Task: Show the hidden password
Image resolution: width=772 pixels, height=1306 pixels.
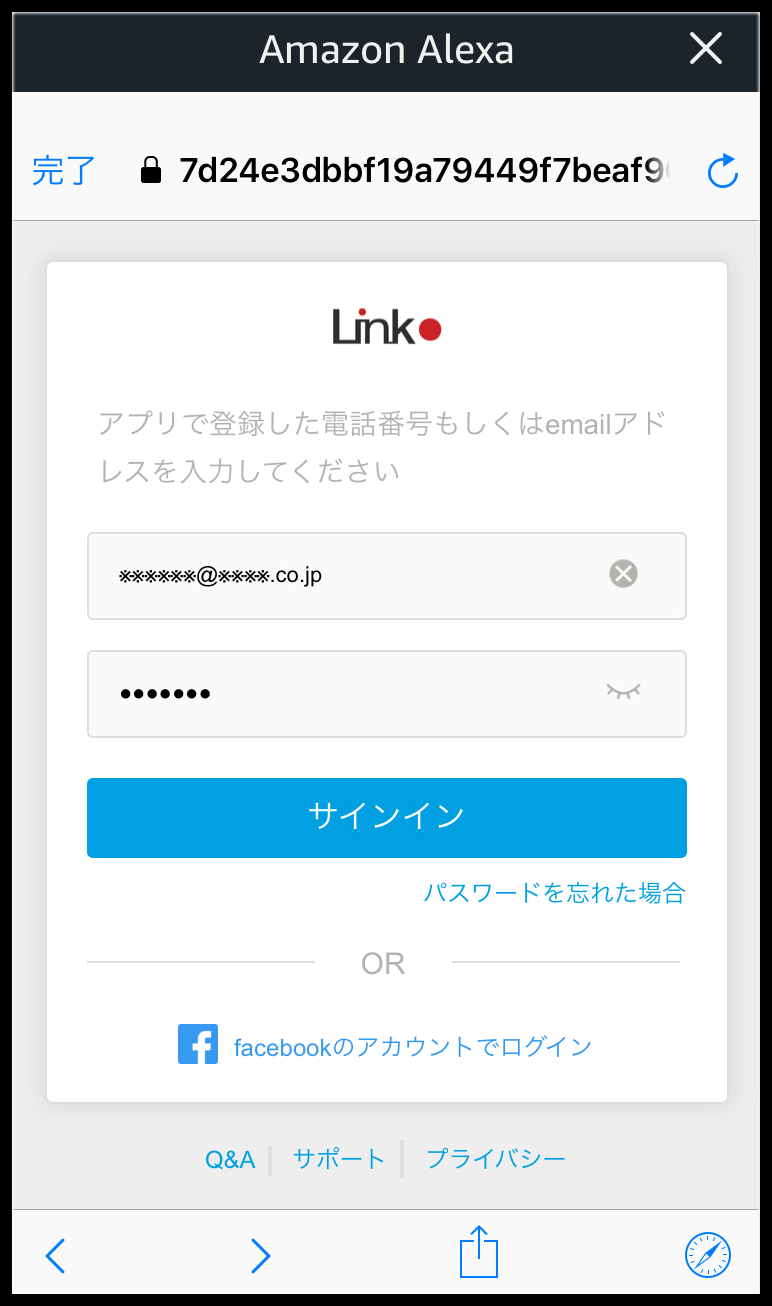Action: [x=623, y=691]
